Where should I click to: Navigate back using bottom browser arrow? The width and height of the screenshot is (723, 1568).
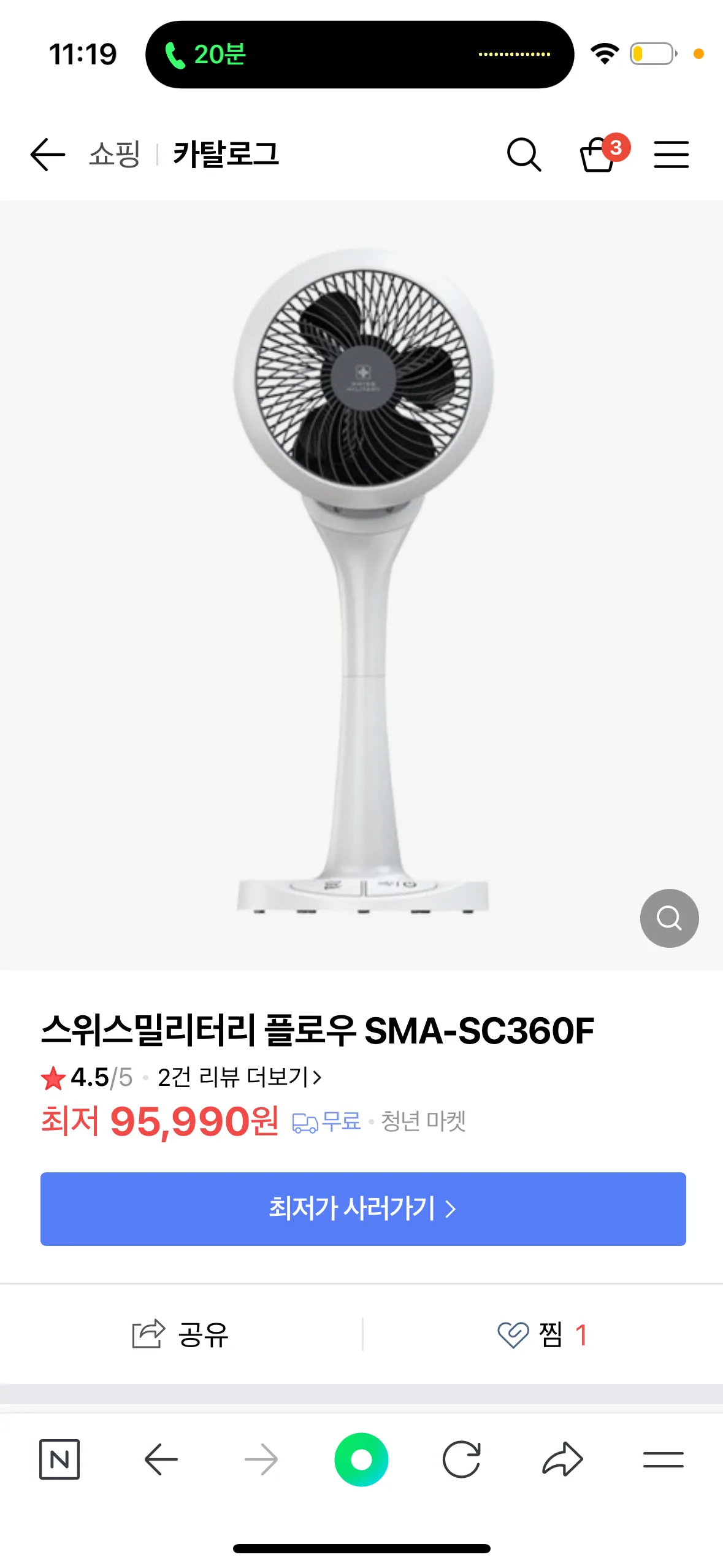pos(161,1459)
